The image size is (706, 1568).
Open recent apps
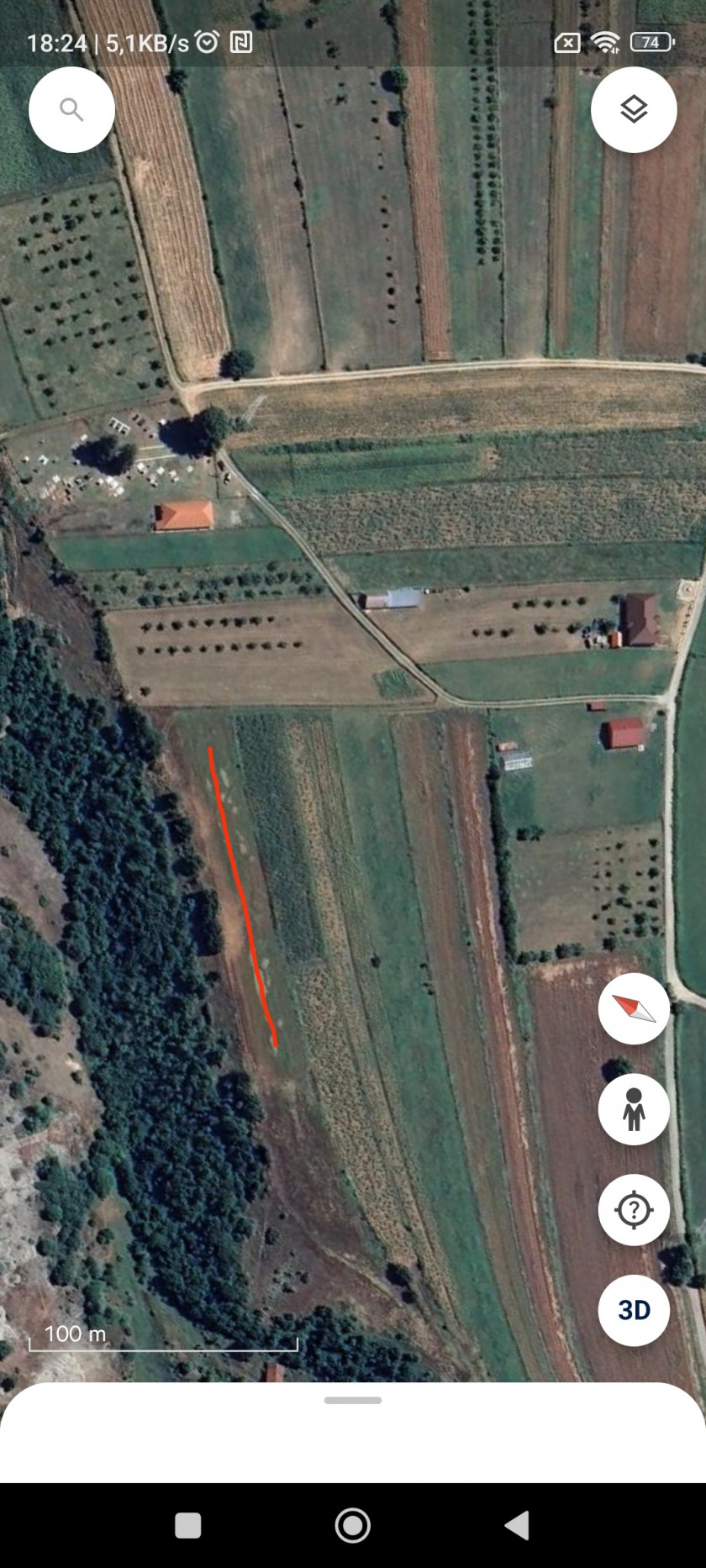tap(187, 1525)
